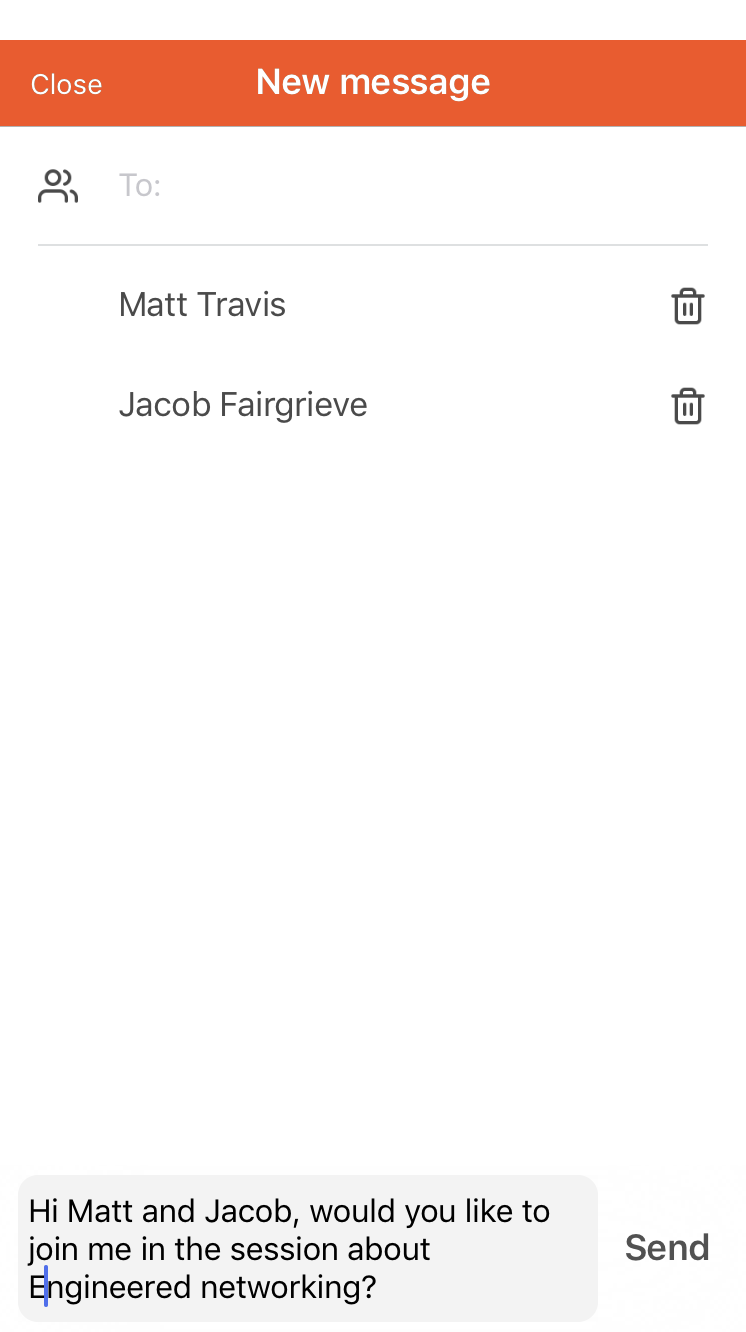Close the new message screen

tap(66, 84)
